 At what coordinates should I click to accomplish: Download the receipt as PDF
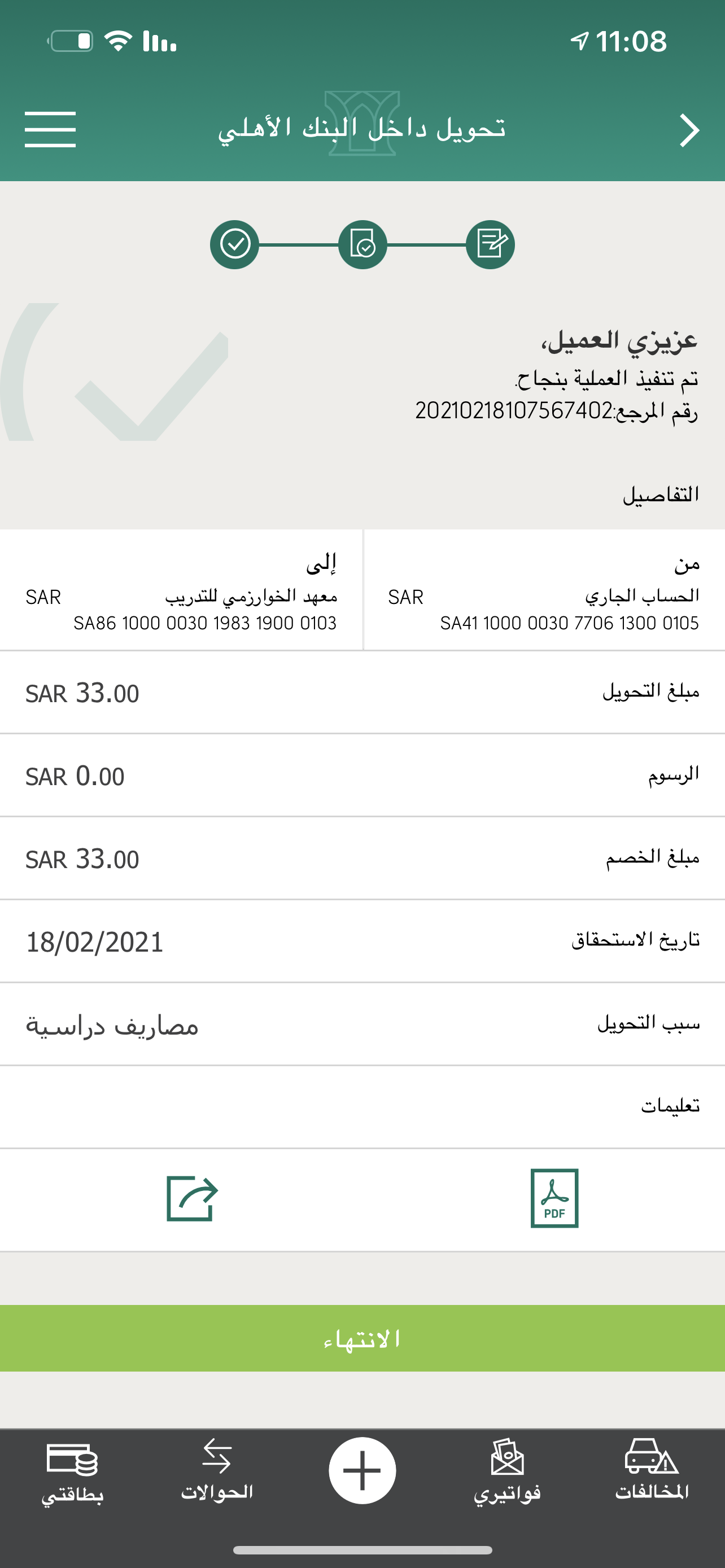554,1198
